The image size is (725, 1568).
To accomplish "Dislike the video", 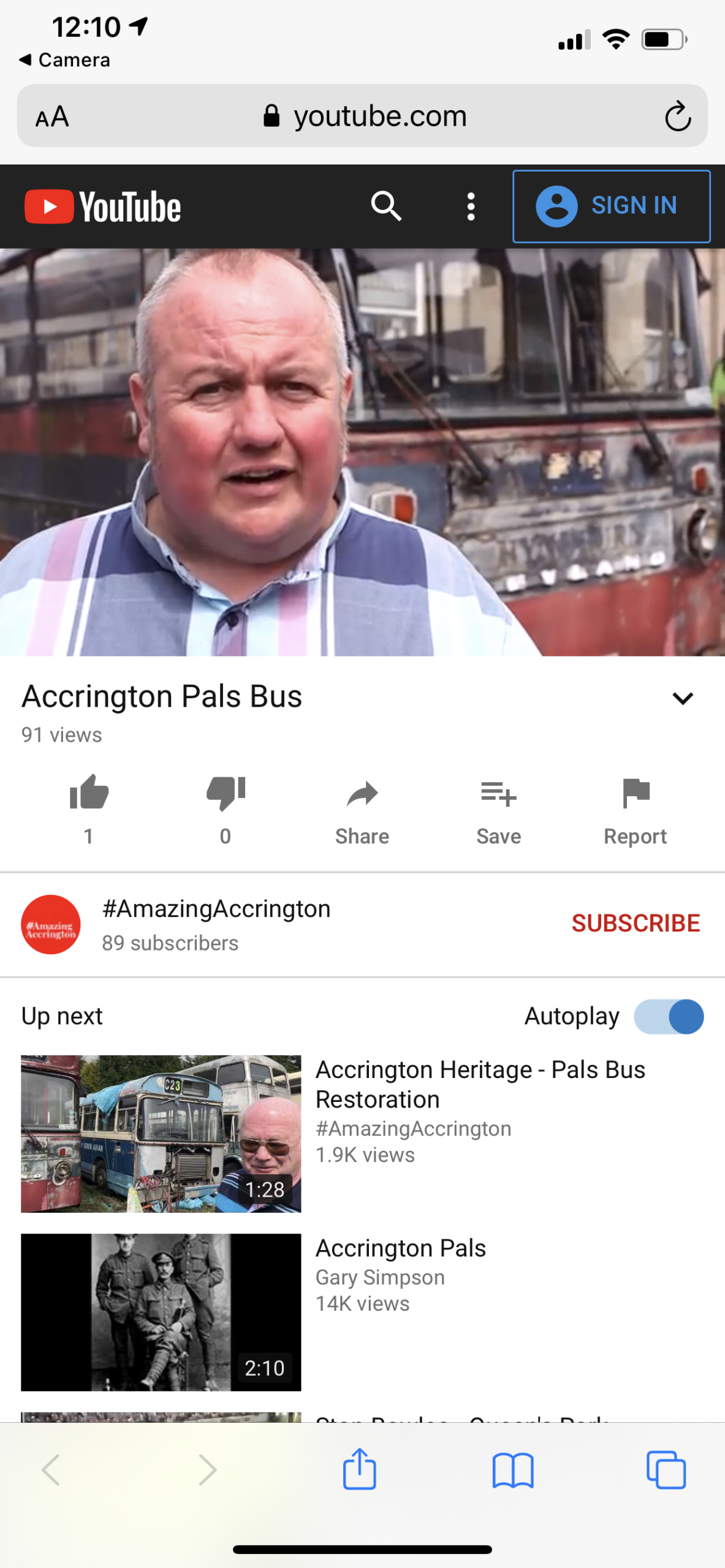I will tap(226, 793).
